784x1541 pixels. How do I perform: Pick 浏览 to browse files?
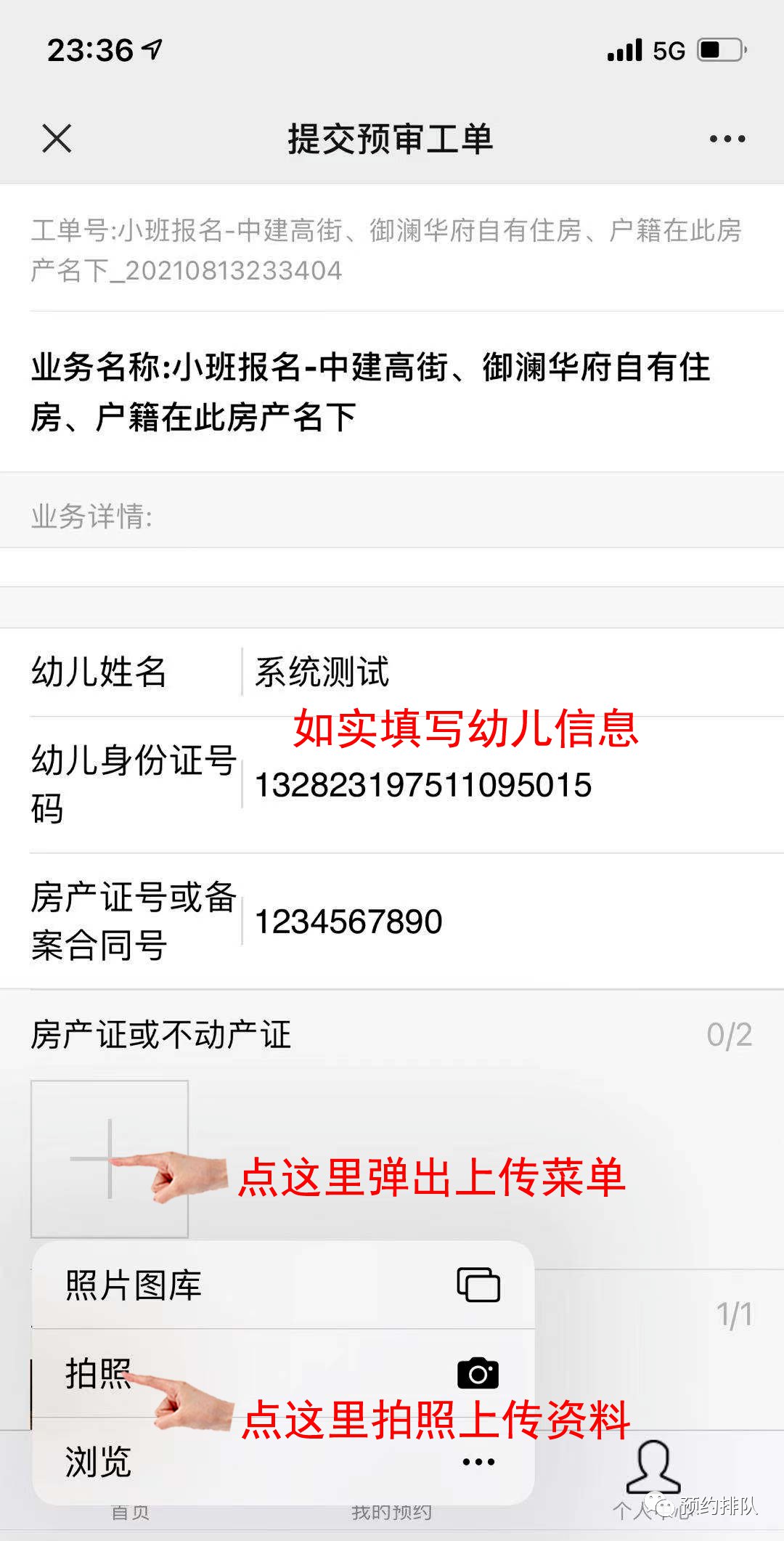coord(283,1461)
